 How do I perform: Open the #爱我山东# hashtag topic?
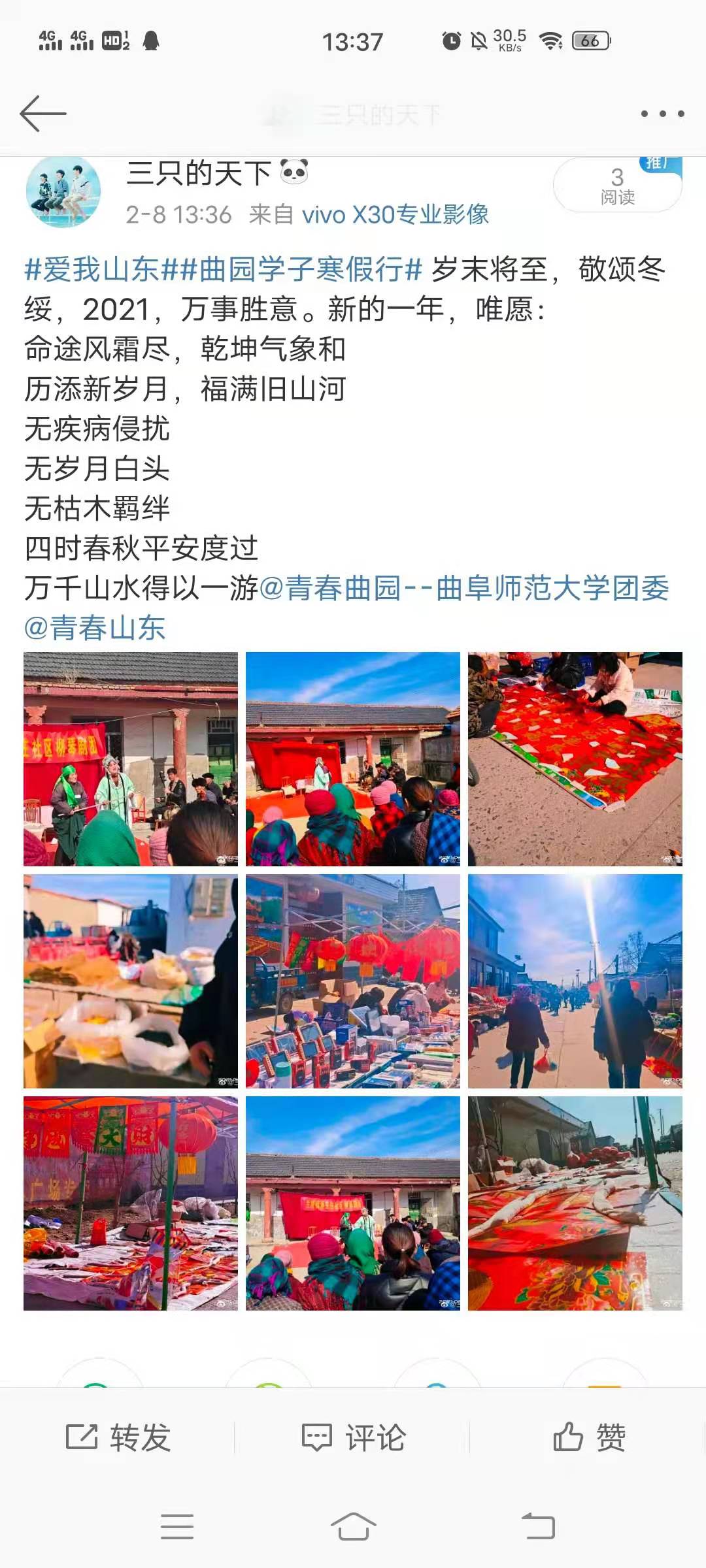[93, 269]
